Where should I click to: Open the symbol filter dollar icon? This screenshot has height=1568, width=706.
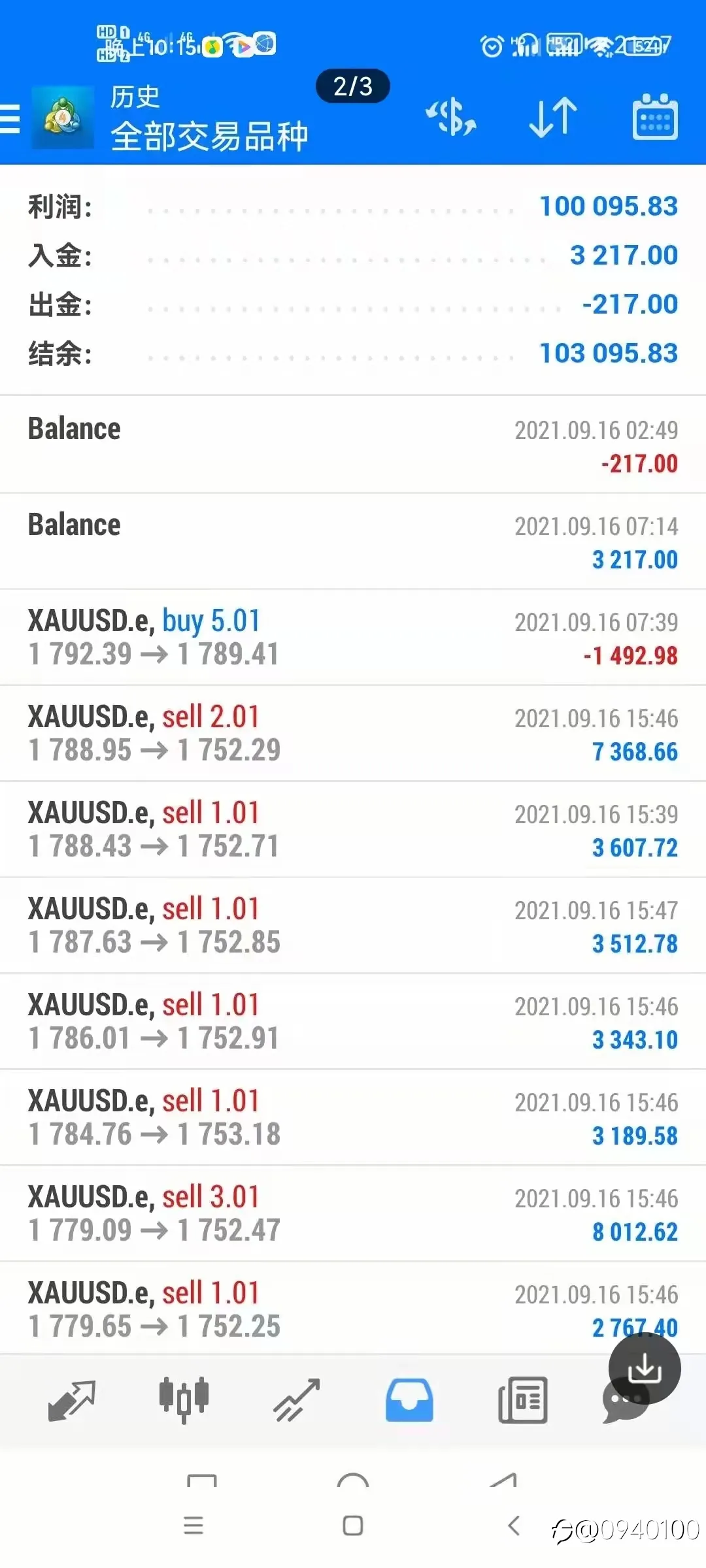[451, 118]
